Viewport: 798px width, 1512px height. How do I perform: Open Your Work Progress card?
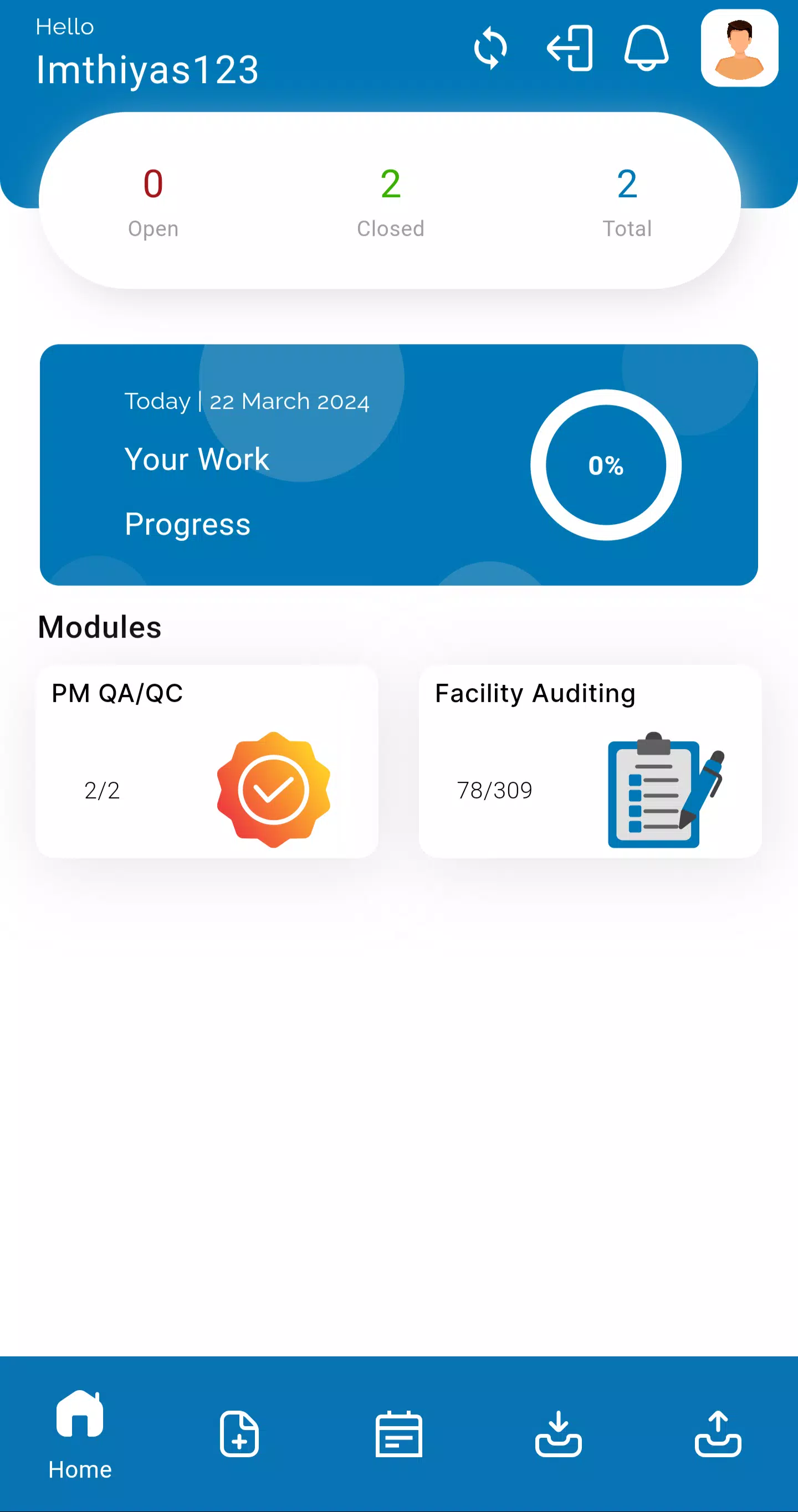[398, 465]
